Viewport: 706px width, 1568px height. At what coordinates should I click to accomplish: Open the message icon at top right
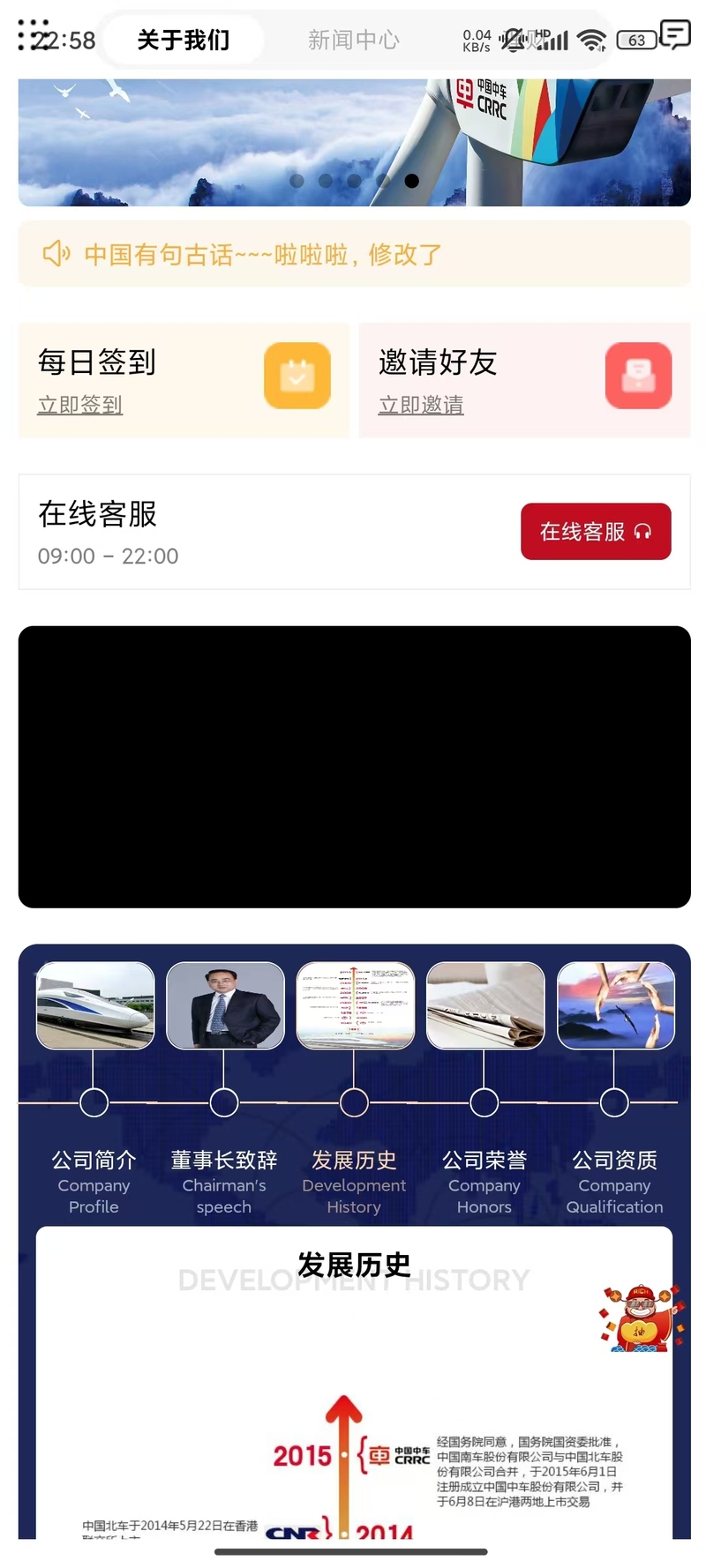[x=674, y=34]
